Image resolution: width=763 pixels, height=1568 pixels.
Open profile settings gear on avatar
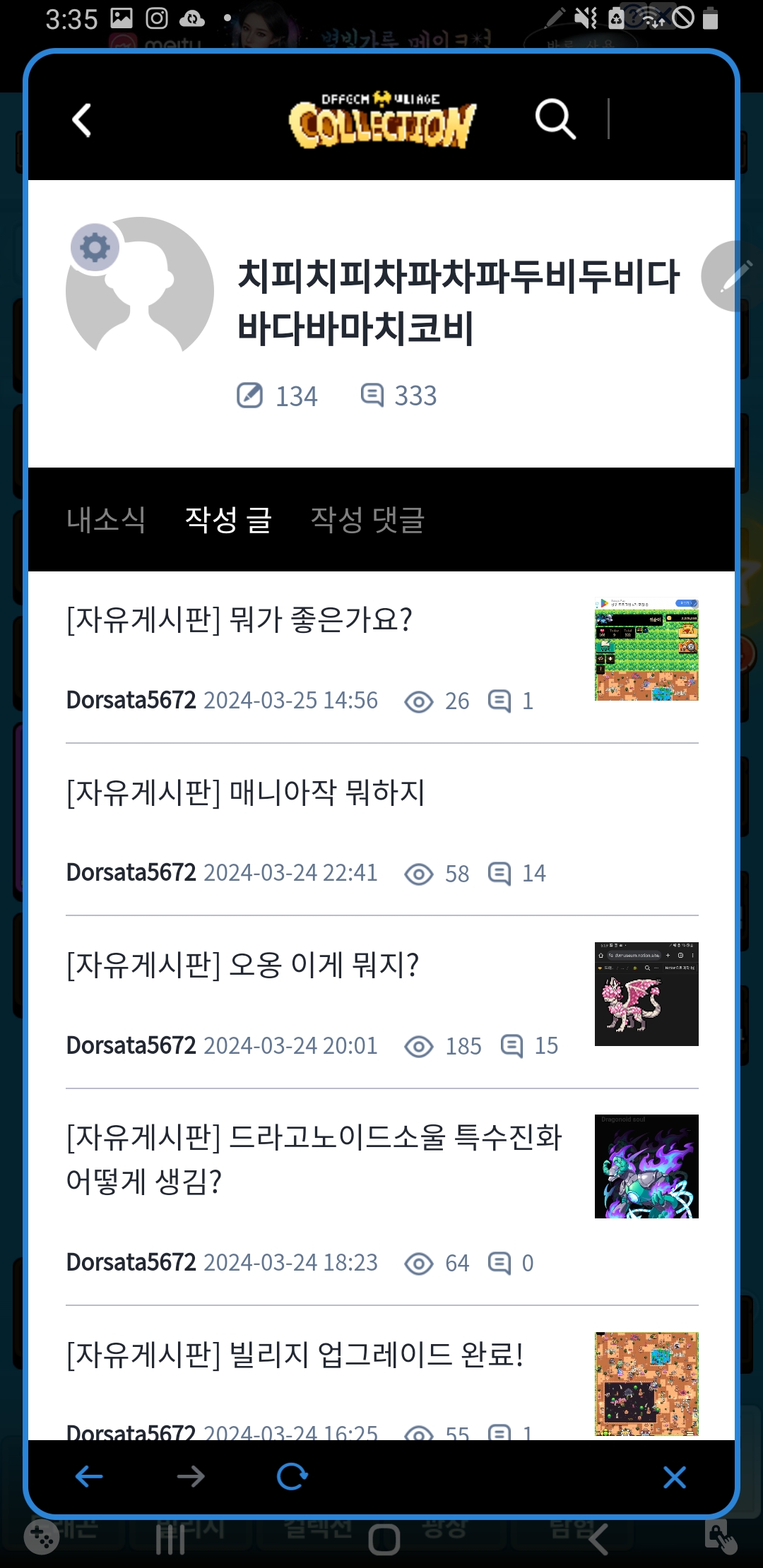95,247
